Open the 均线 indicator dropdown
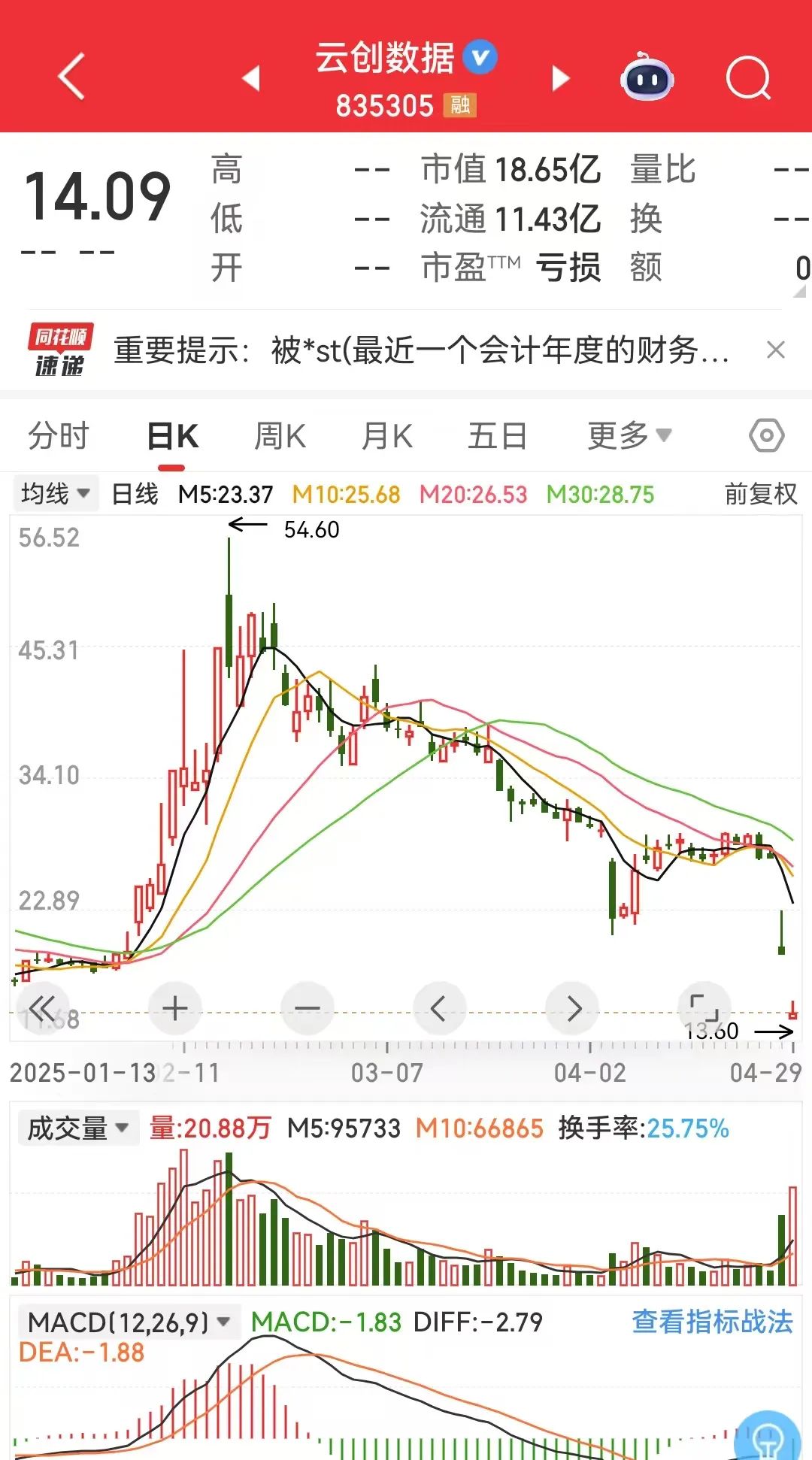Viewport: 812px width, 1460px height. pyautogui.click(x=56, y=494)
